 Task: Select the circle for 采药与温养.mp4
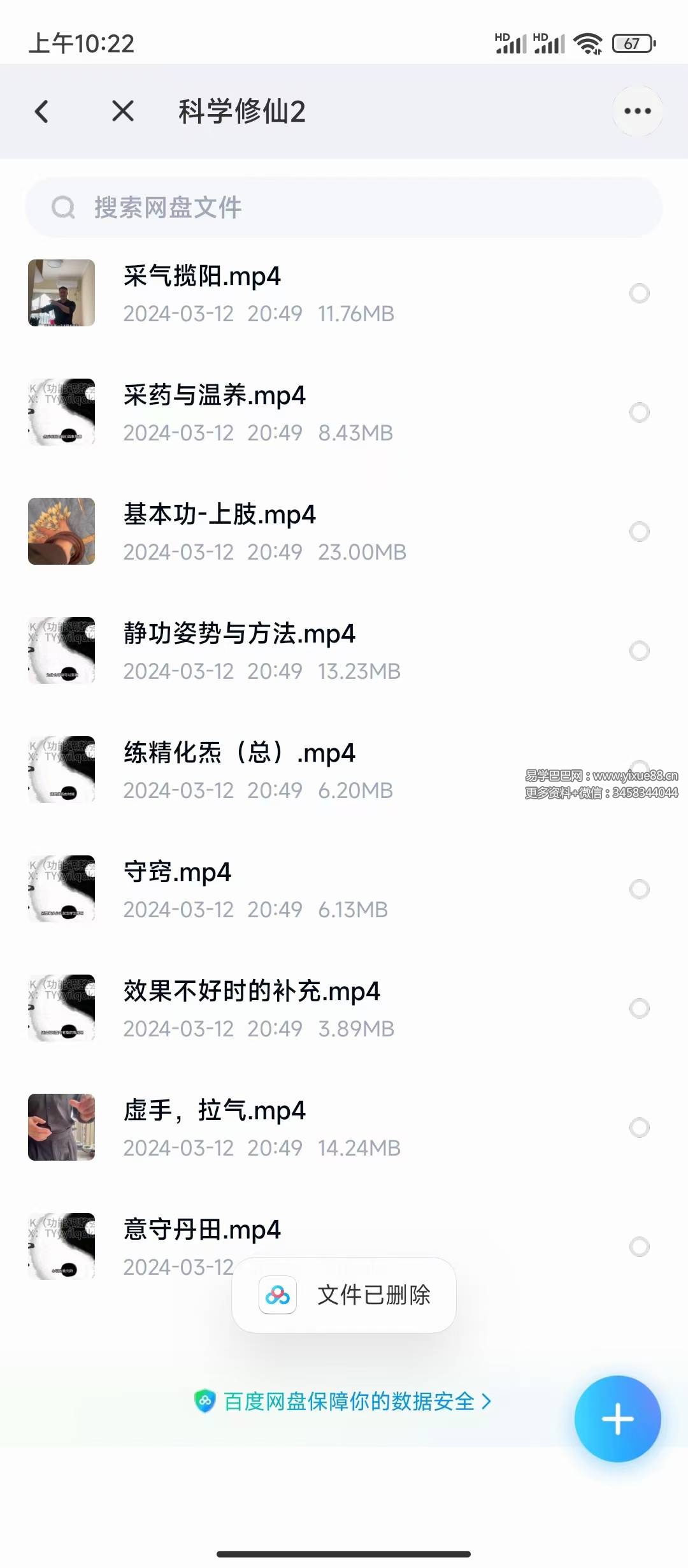tap(639, 412)
